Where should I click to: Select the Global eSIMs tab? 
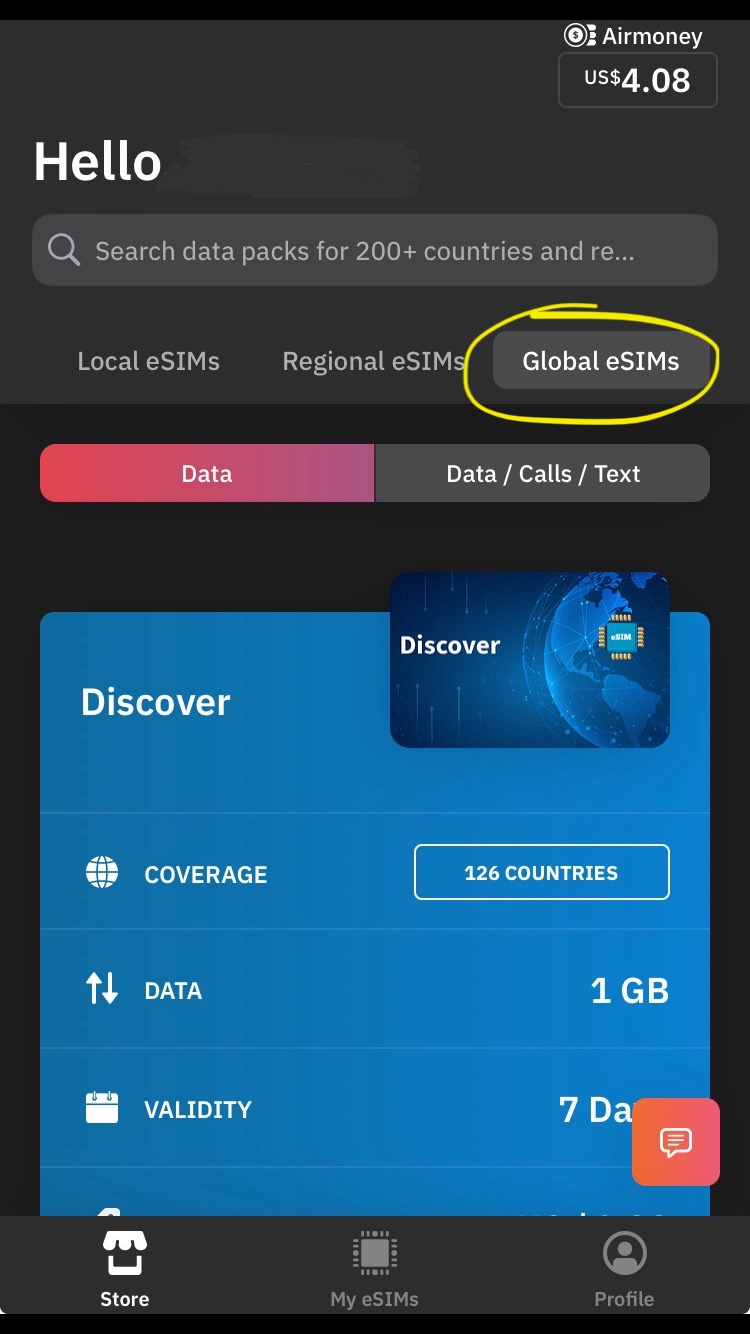[601, 361]
